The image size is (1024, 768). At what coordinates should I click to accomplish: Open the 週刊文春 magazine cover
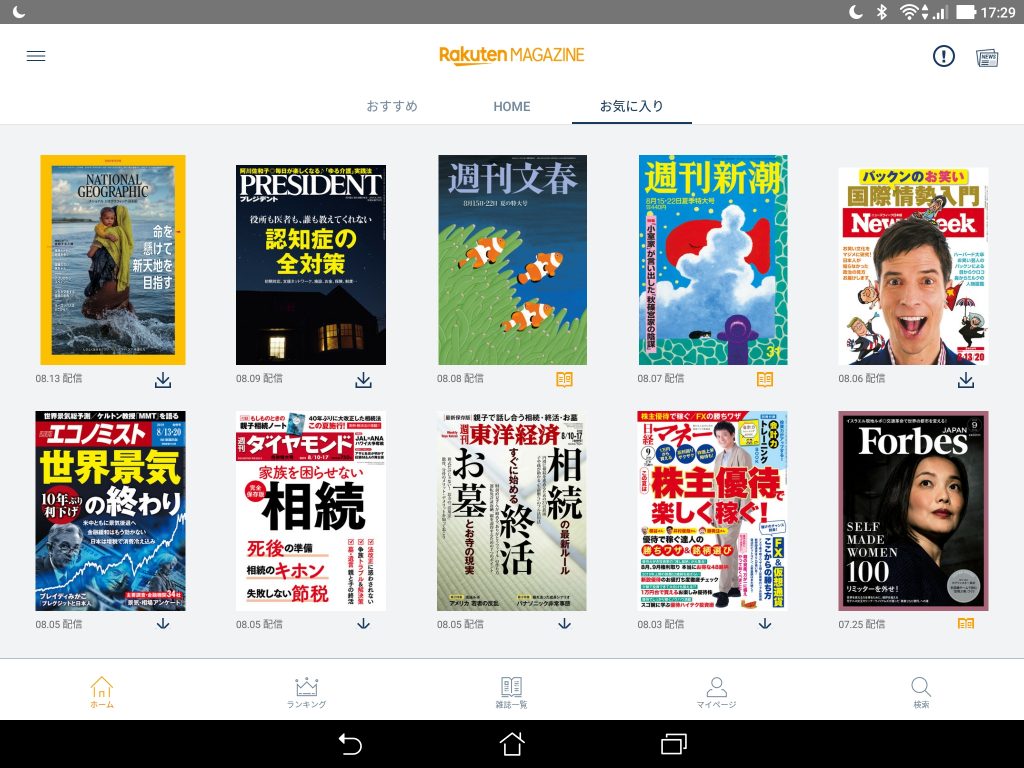512,260
